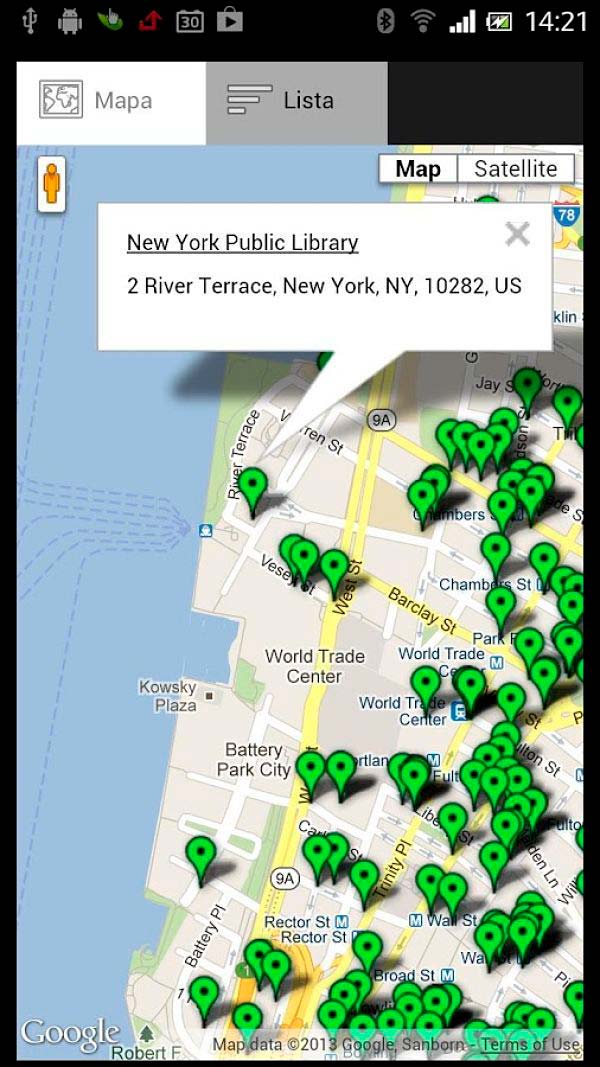The height and width of the screenshot is (1067, 600).
Task: Tap the Street View pegman icon
Action: point(51,185)
